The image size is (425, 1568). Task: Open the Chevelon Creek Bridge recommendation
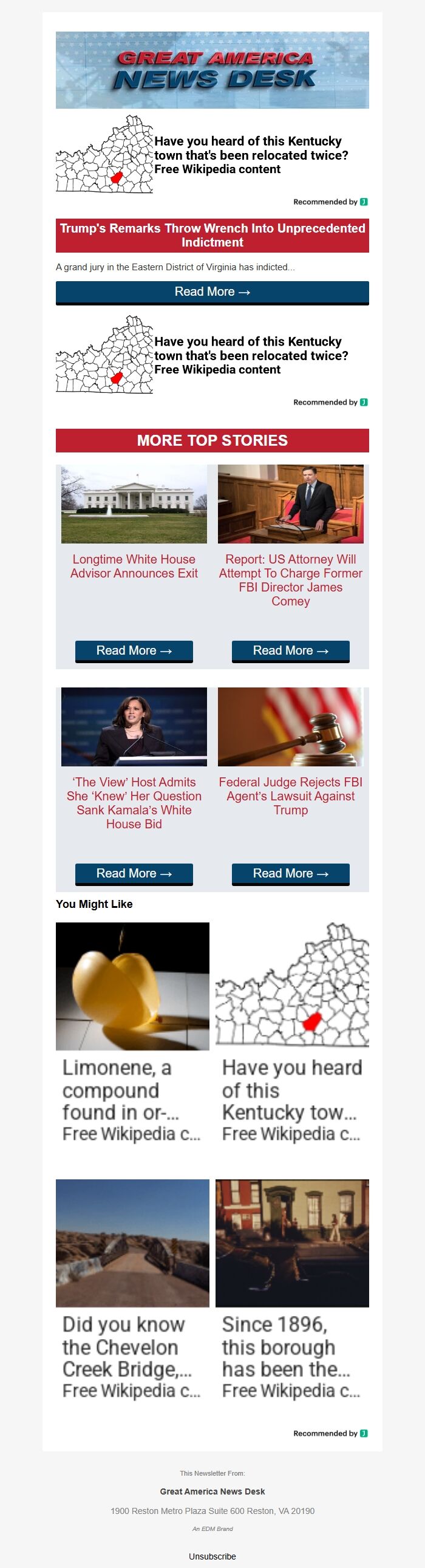point(132,1290)
